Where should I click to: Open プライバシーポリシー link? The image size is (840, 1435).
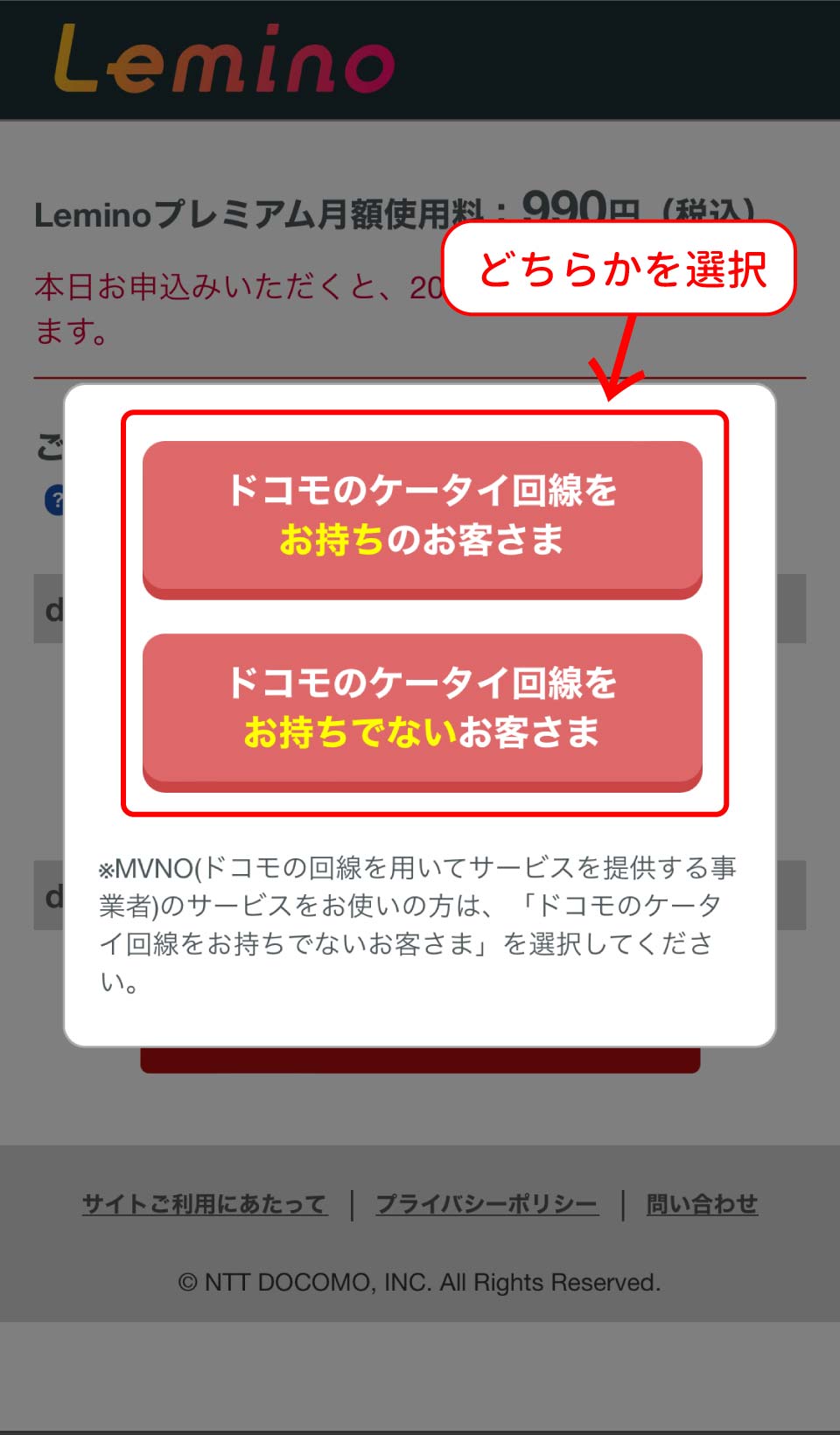click(x=486, y=1204)
